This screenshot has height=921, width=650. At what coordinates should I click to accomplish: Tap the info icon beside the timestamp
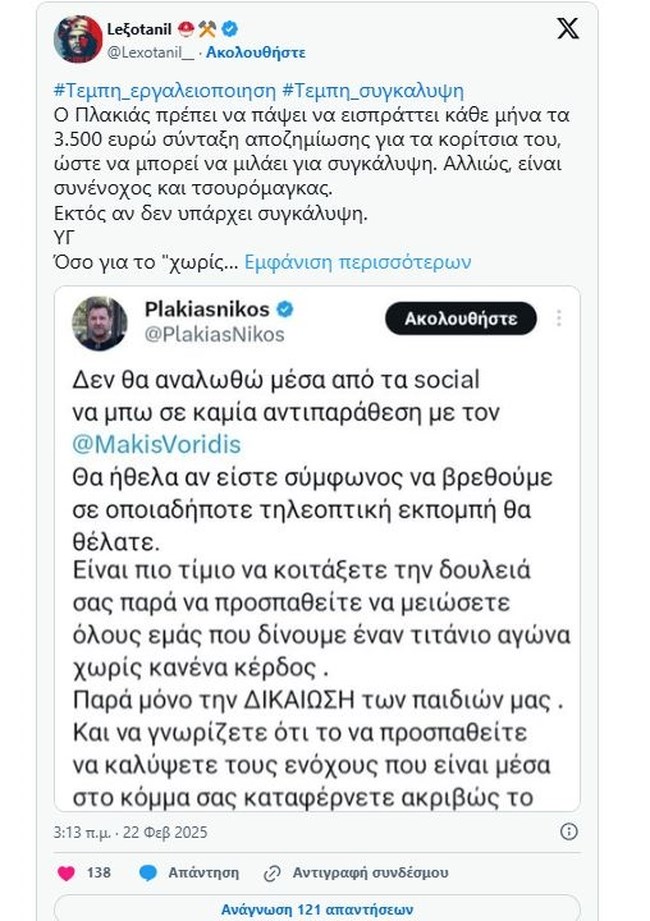click(569, 832)
